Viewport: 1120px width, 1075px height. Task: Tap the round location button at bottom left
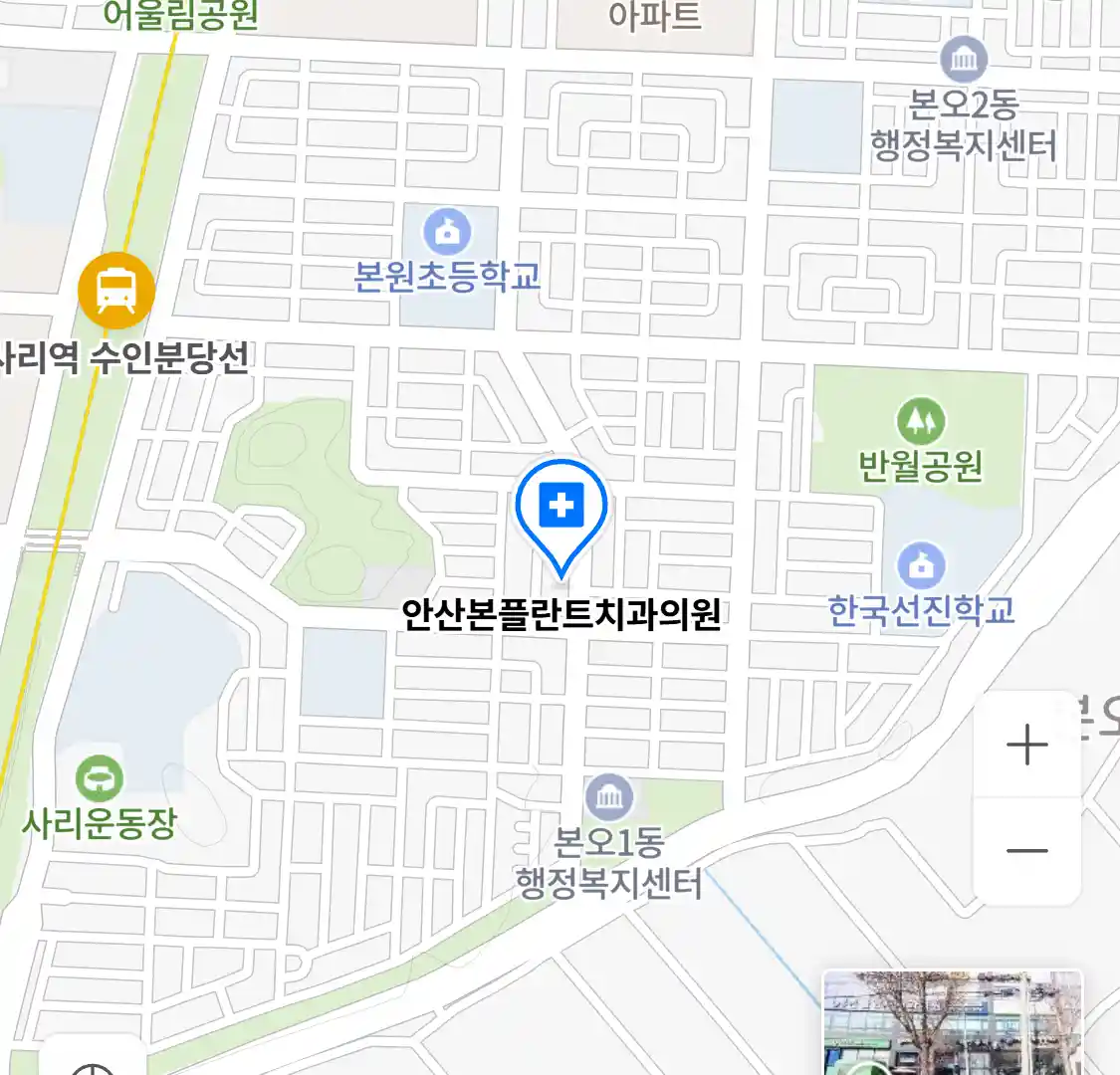click(x=95, y=1061)
